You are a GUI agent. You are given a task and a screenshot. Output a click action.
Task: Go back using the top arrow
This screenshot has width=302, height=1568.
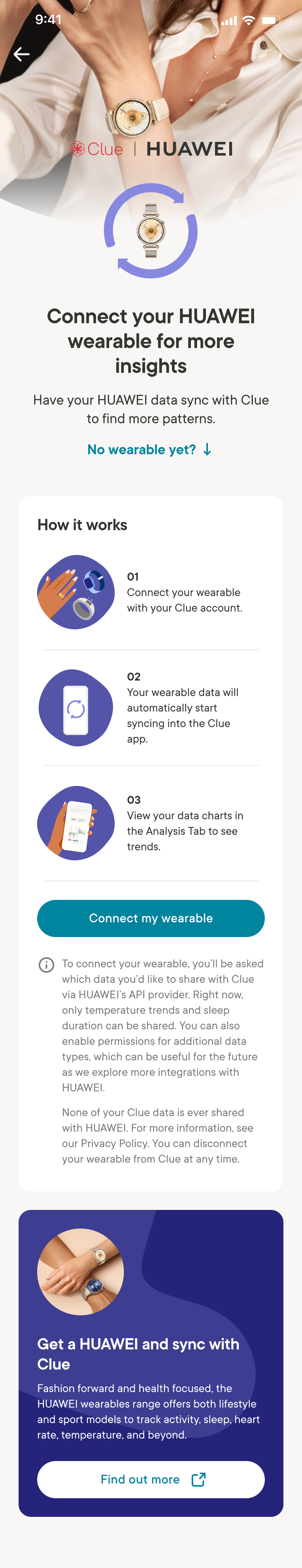(x=22, y=55)
